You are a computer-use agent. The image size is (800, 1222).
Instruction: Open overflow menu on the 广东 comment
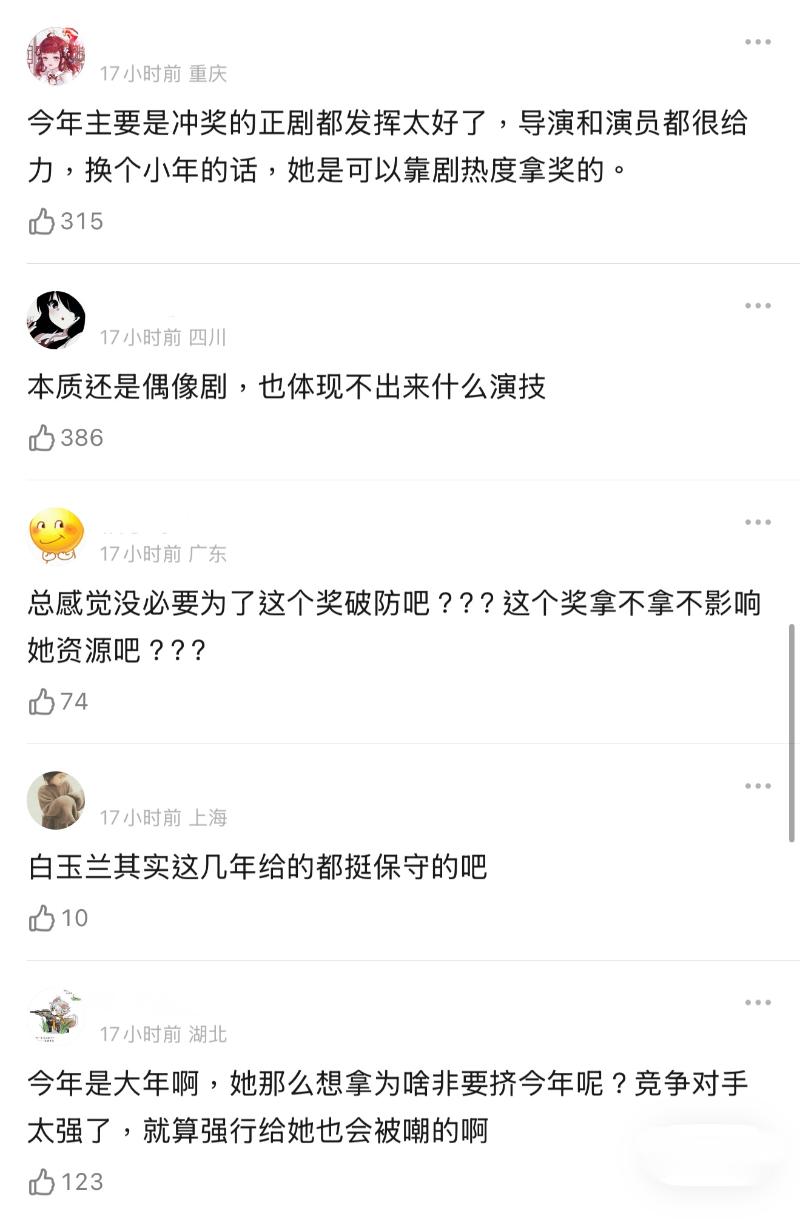[757, 522]
